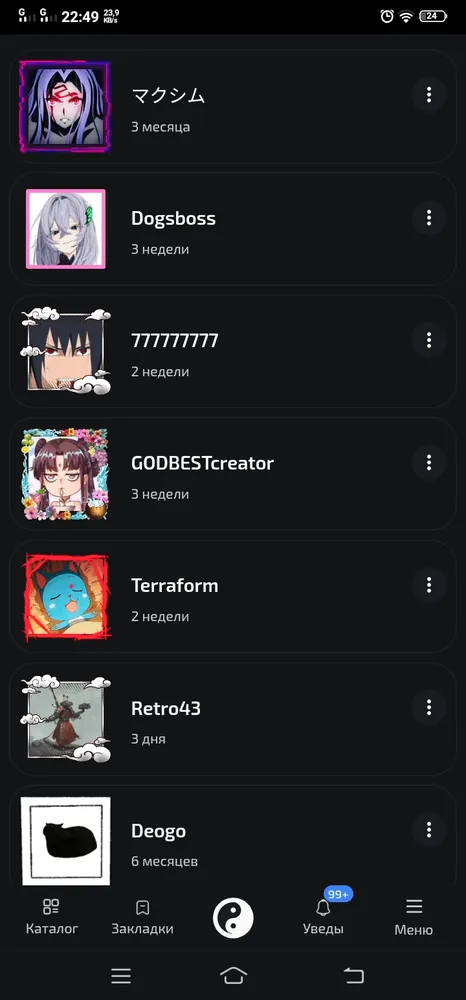Open options for Retro43
Viewport: 466px width, 1000px height.
(x=428, y=707)
